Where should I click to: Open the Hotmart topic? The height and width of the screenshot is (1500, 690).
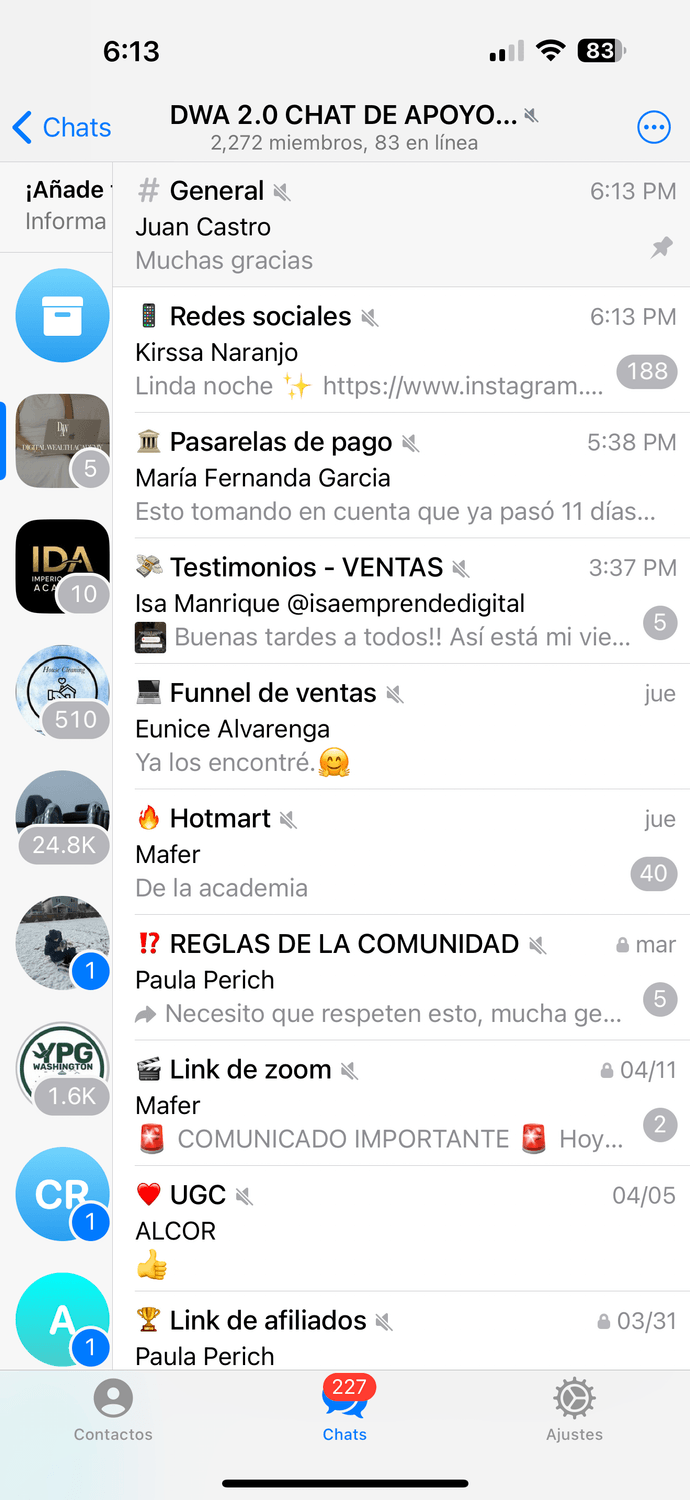click(x=400, y=853)
